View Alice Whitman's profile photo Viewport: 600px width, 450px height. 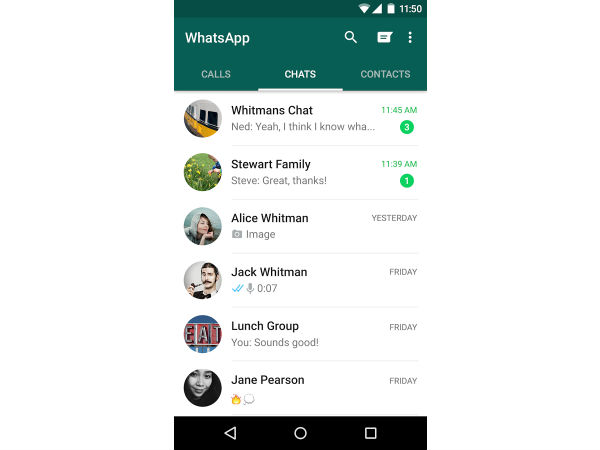pyautogui.click(x=203, y=226)
